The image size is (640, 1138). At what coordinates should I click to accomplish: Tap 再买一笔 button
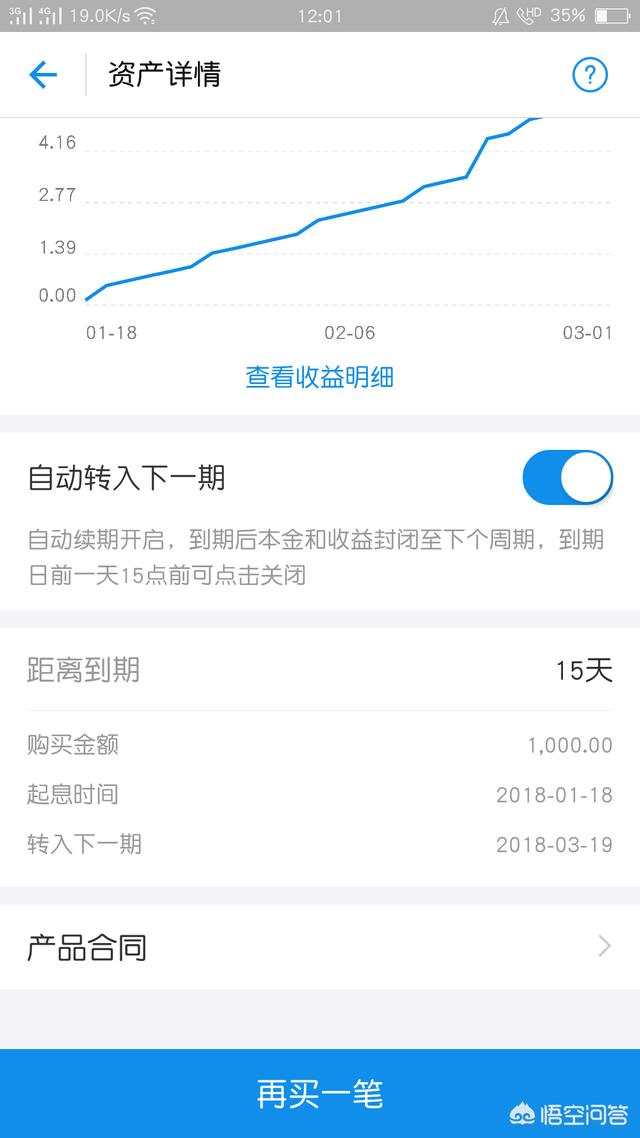pyautogui.click(x=320, y=1093)
